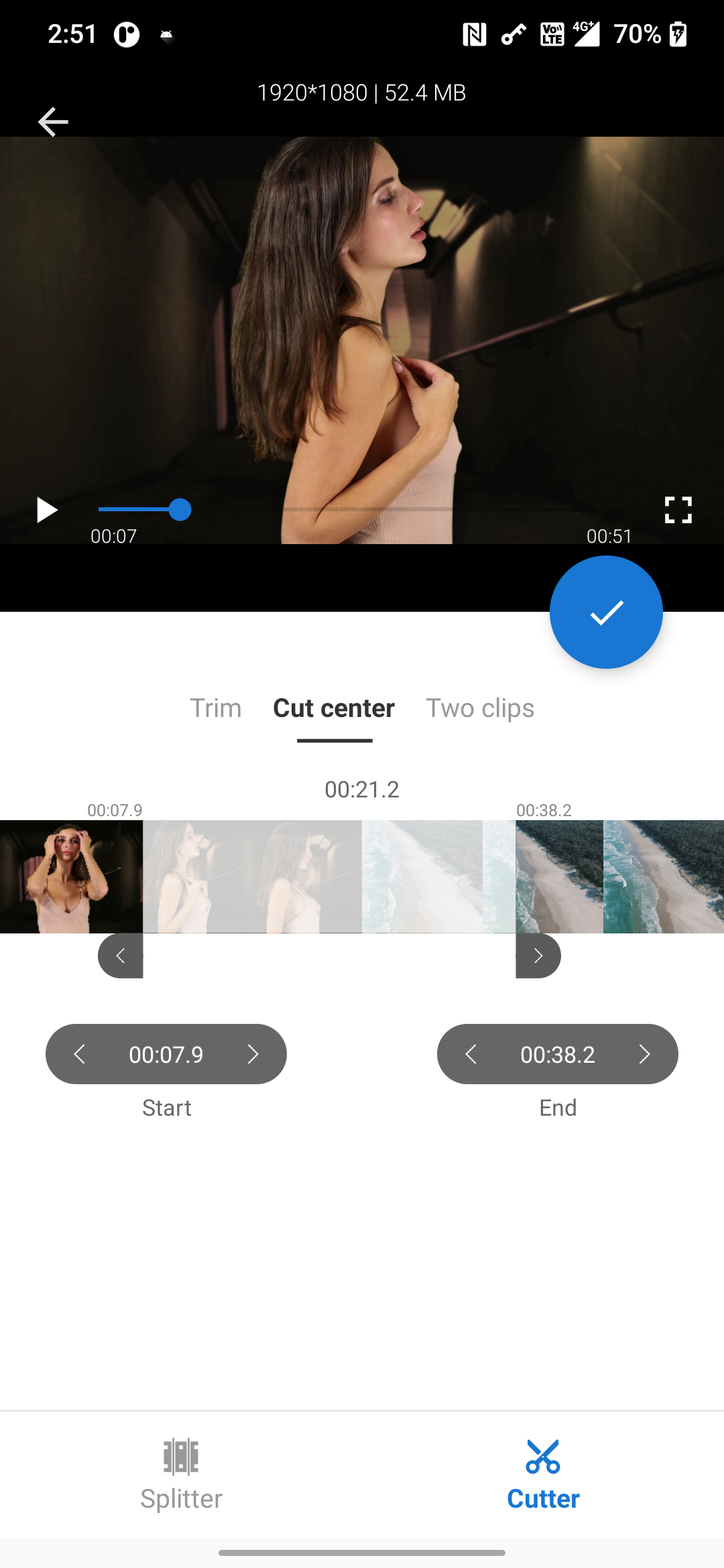Tap the fullscreen icon on the video player
The width and height of the screenshot is (724, 1568).
pos(678,510)
